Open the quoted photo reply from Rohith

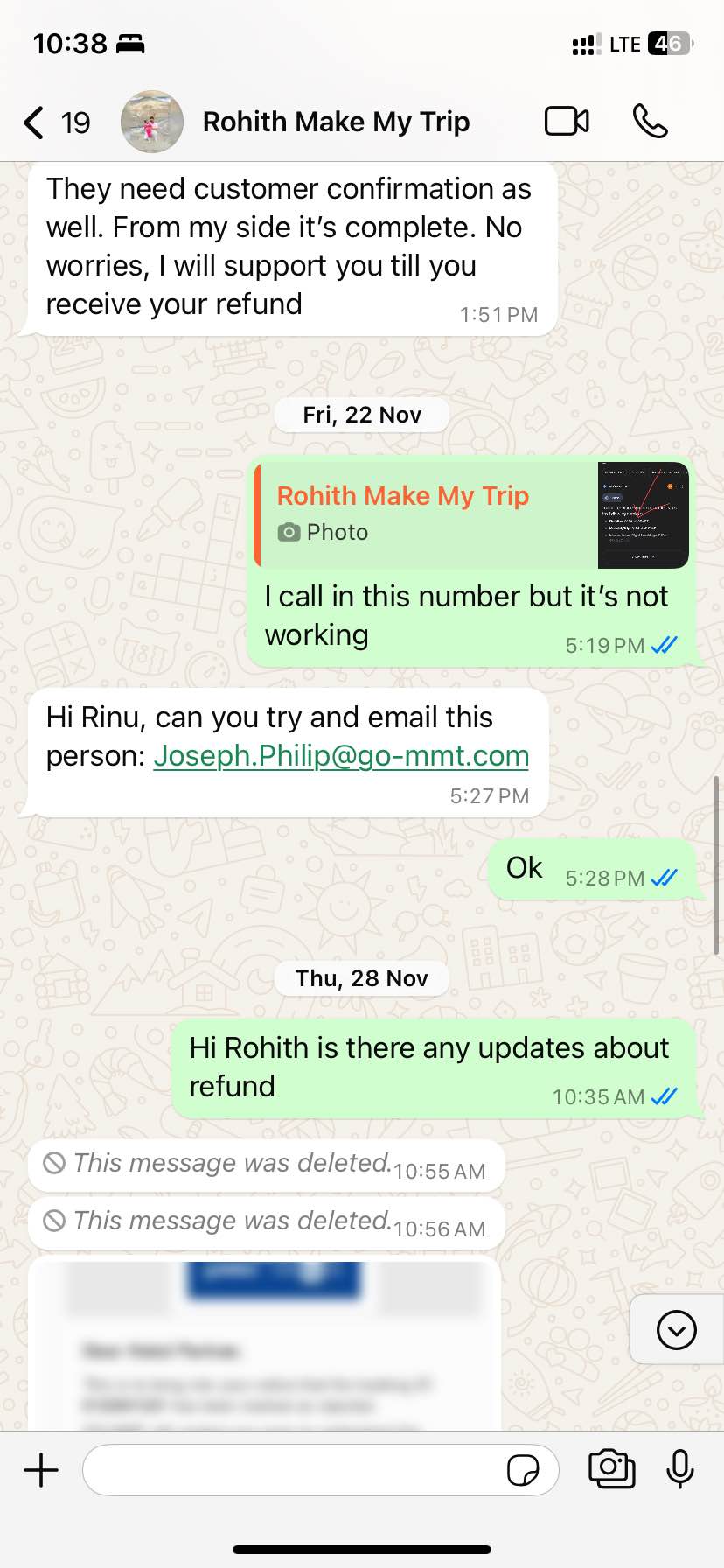(472, 514)
